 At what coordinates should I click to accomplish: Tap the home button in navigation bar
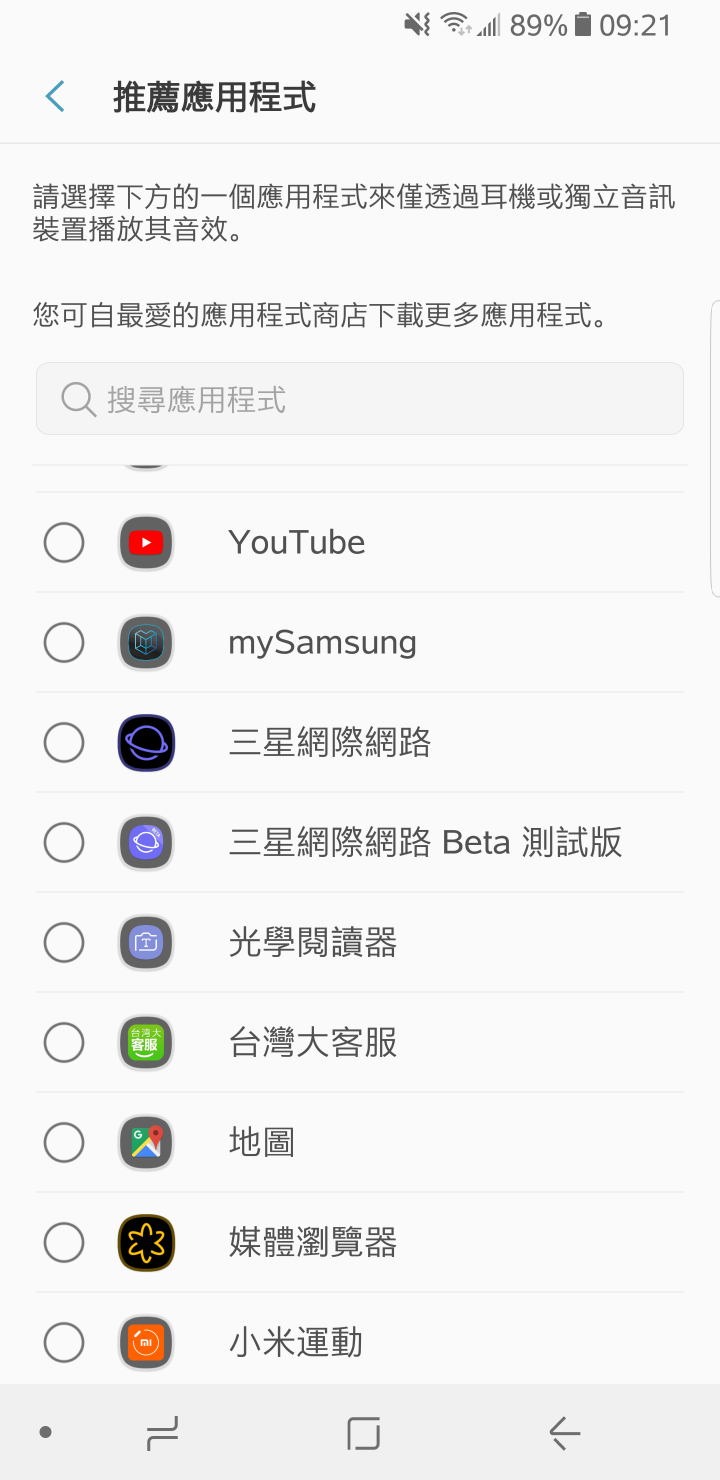pos(364,1434)
